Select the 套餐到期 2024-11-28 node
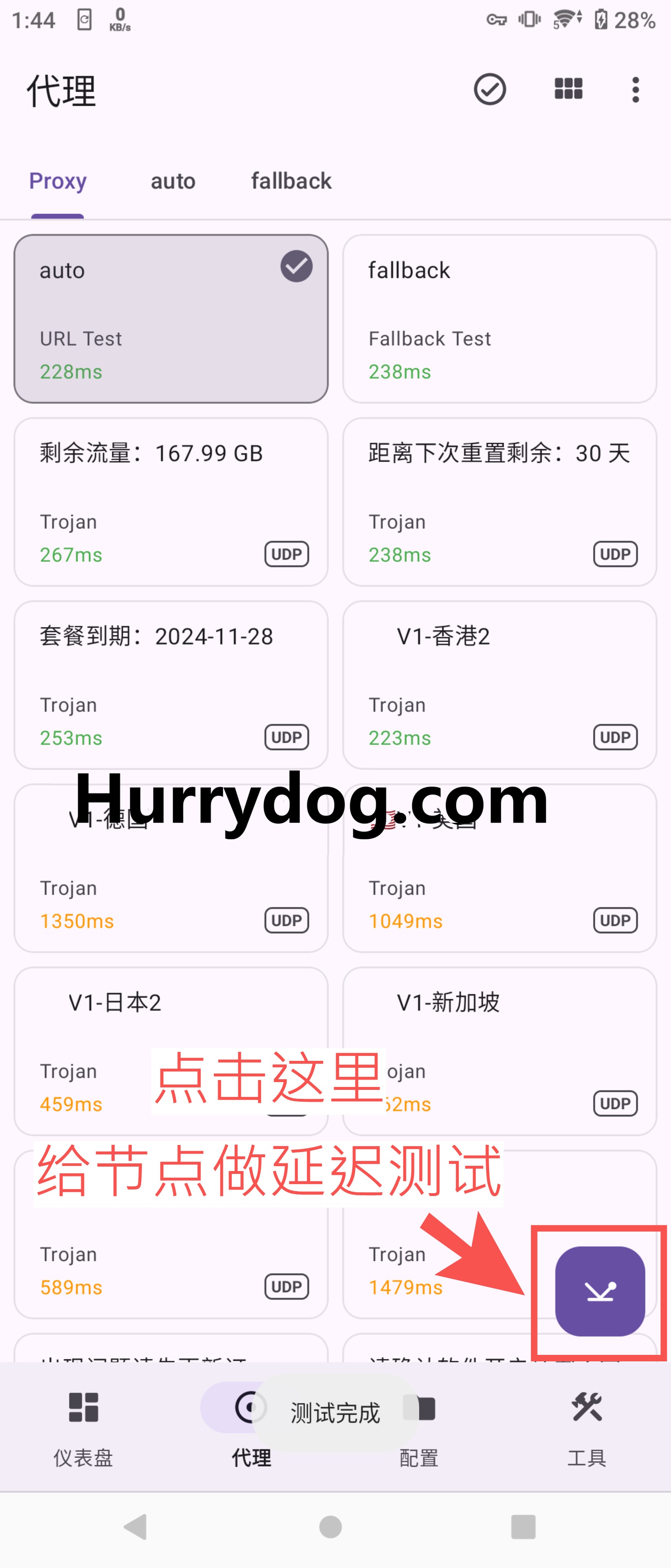Screen dimensions: 671x1568 tap(171, 685)
